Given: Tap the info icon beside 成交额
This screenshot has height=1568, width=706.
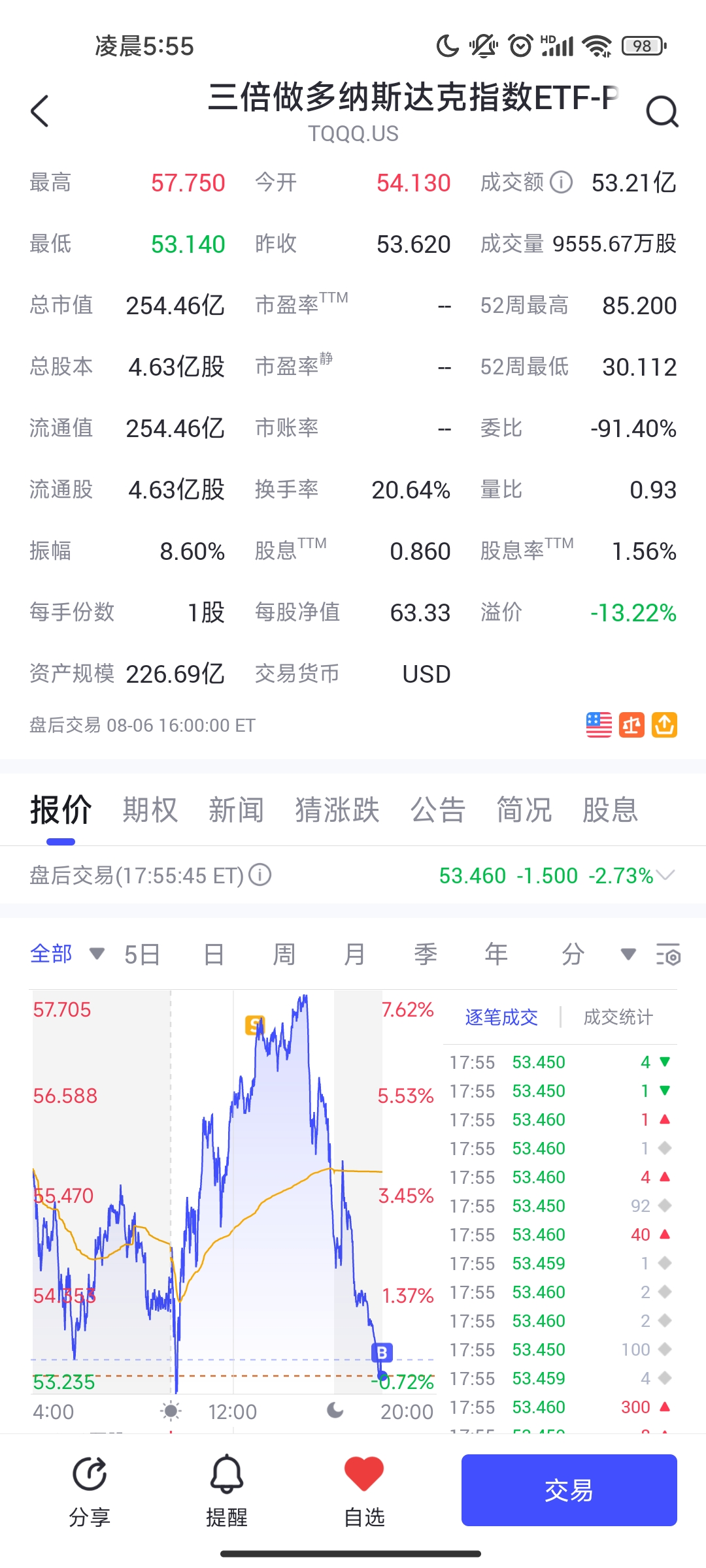Looking at the screenshot, I should 561,182.
